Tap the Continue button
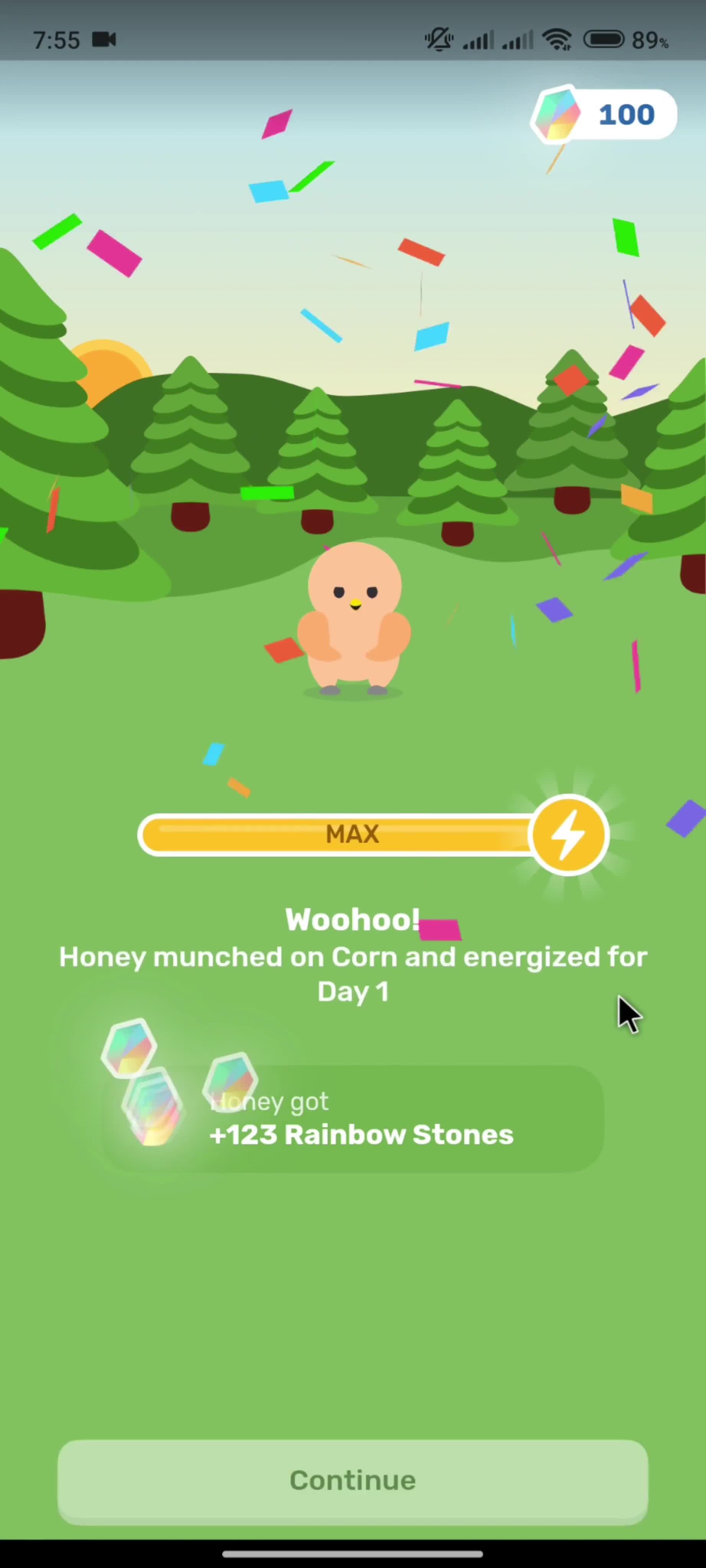The height and width of the screenshot is (1568, 706). pos(352,1480)
